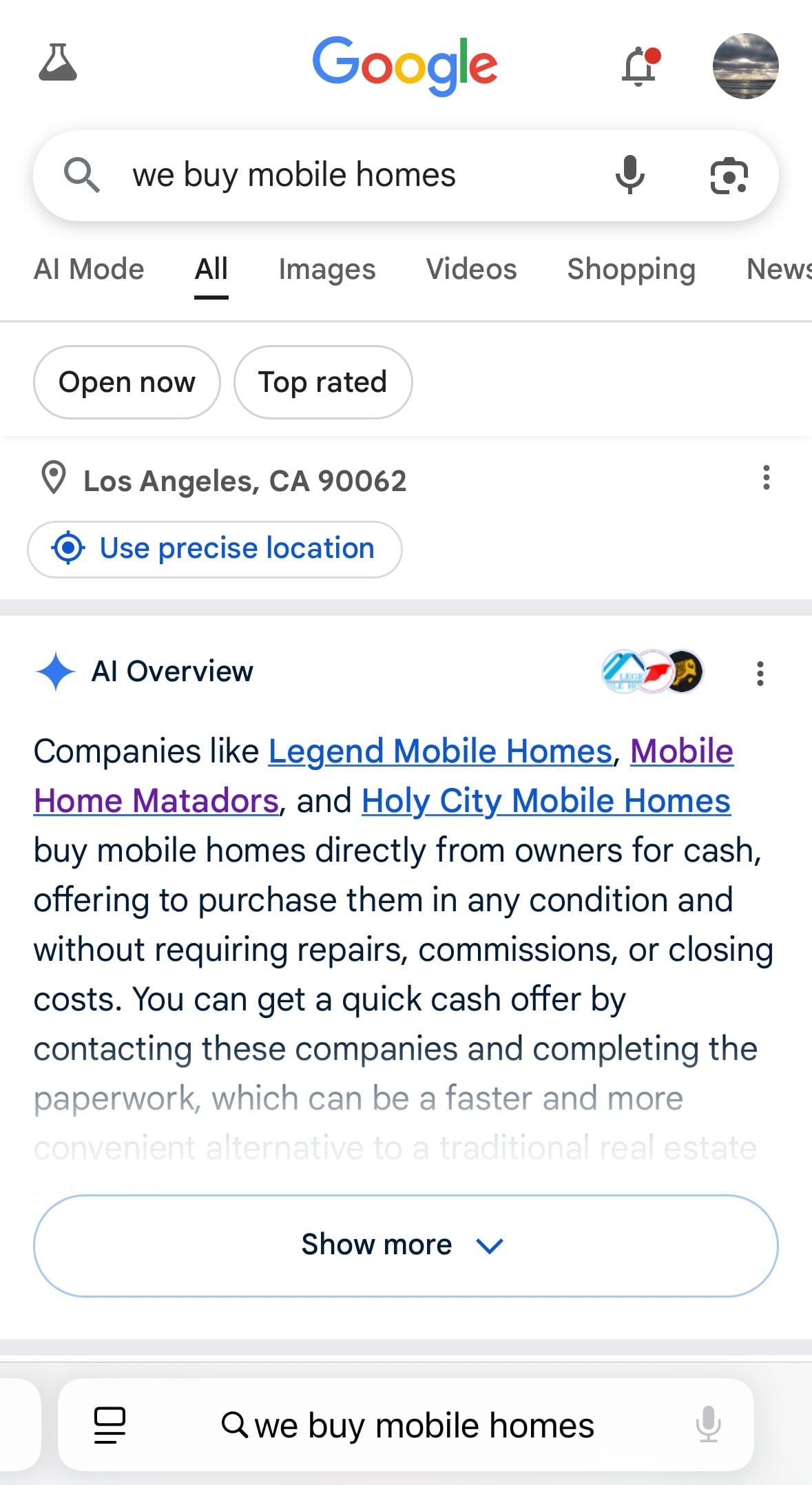Switch to the Shopping tab
This screenshot has width=812, height=1485.
point(631,269)
